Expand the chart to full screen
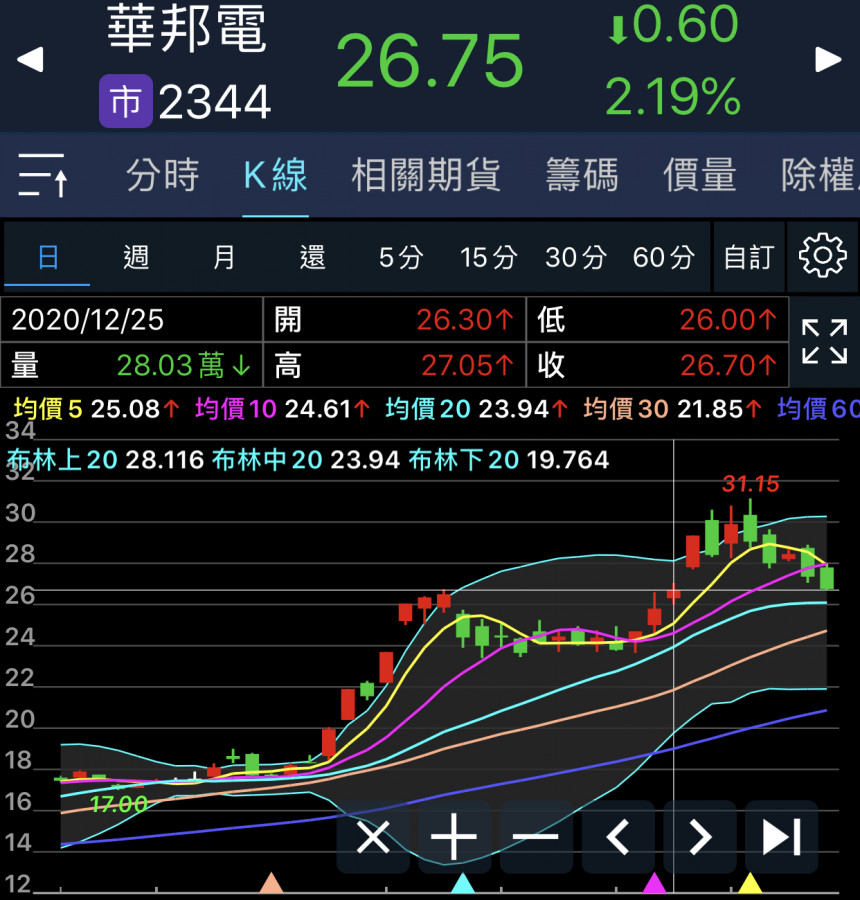The width and height of the screenshot is (860, 900). click(x=824, y=342)
